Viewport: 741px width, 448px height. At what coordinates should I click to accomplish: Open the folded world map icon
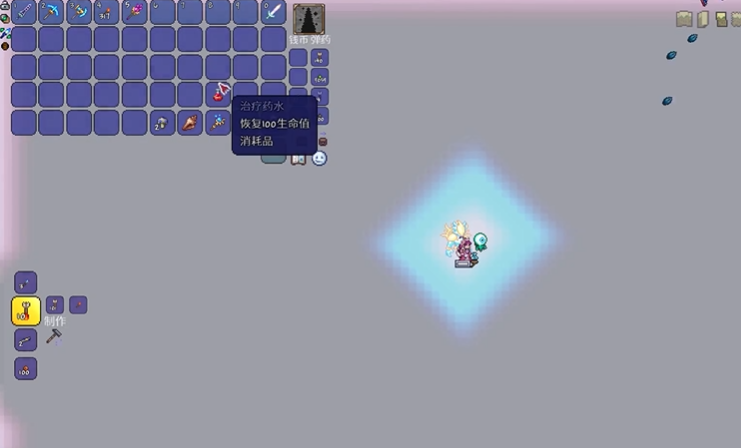(x=685, y=19)
